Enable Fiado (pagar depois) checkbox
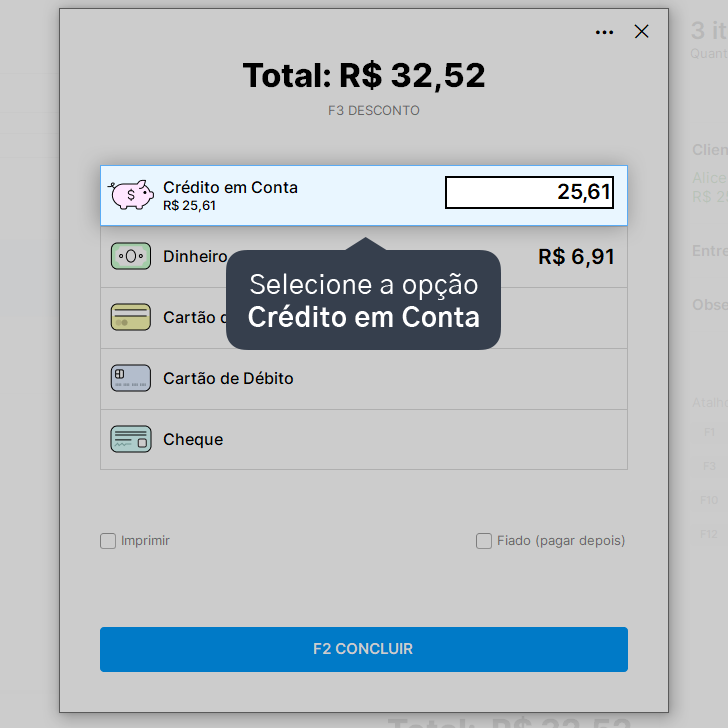This screenshot has width=728, height=728. pyautogui.click(x=484, y=541)
